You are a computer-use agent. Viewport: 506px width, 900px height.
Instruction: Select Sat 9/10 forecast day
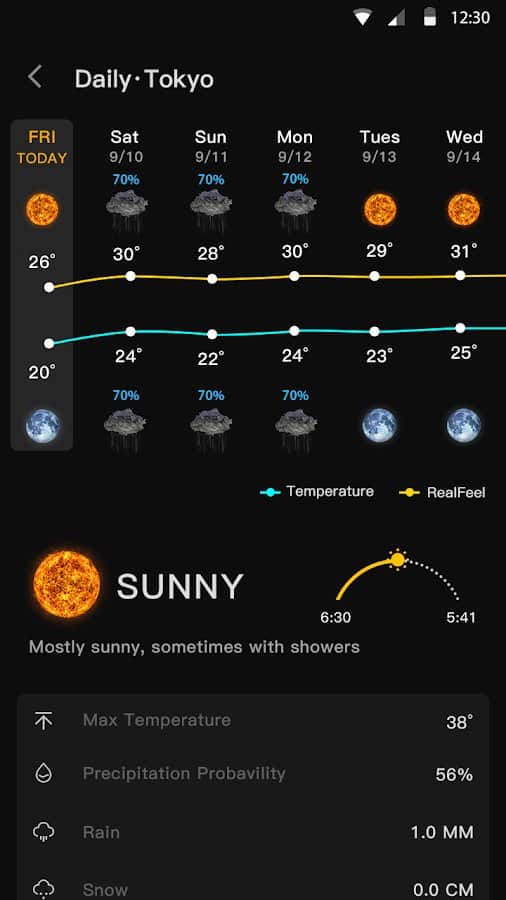click(126, 285)
